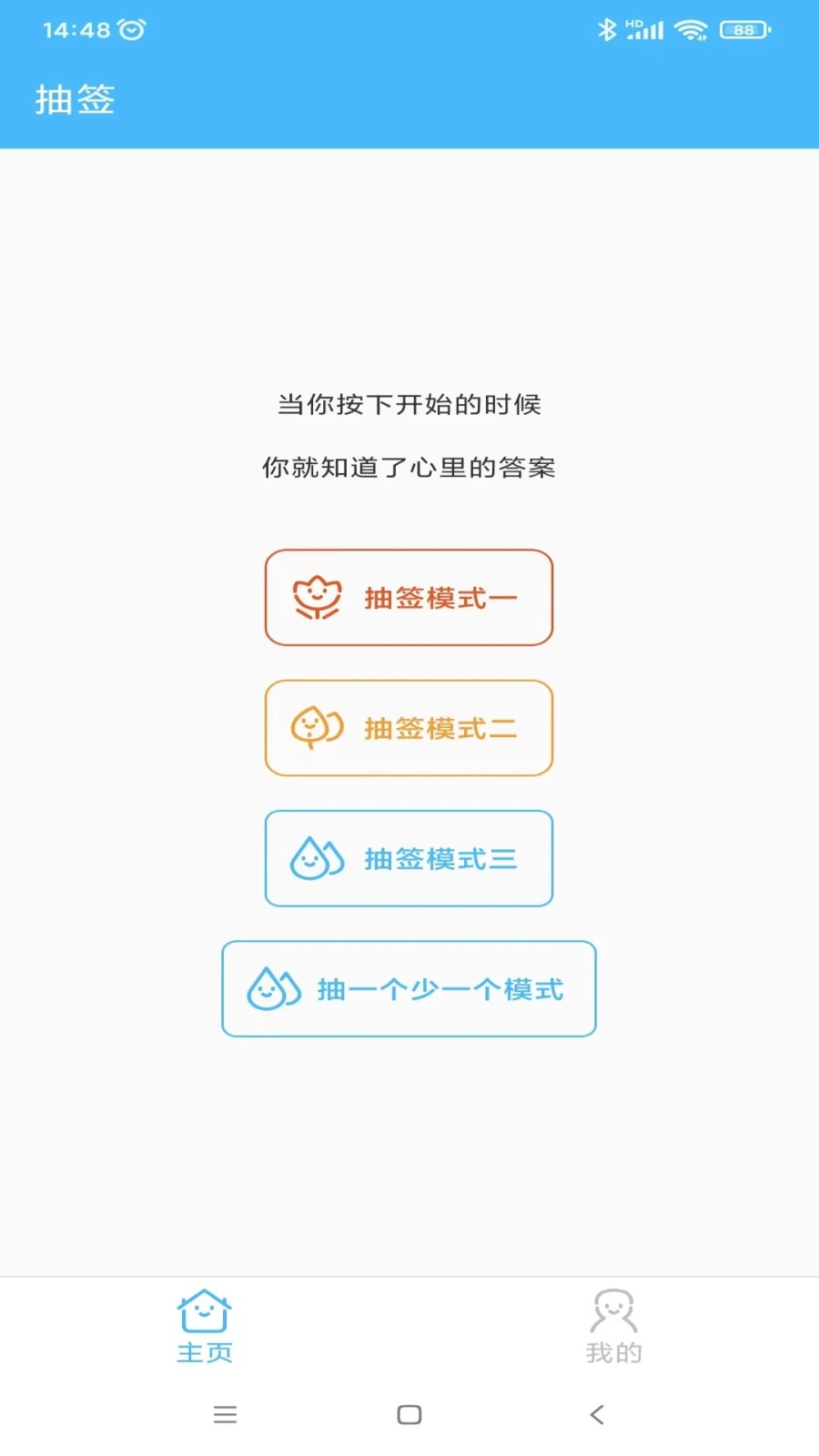Switch to the 主页 tab

click(x=205, y=1327)
